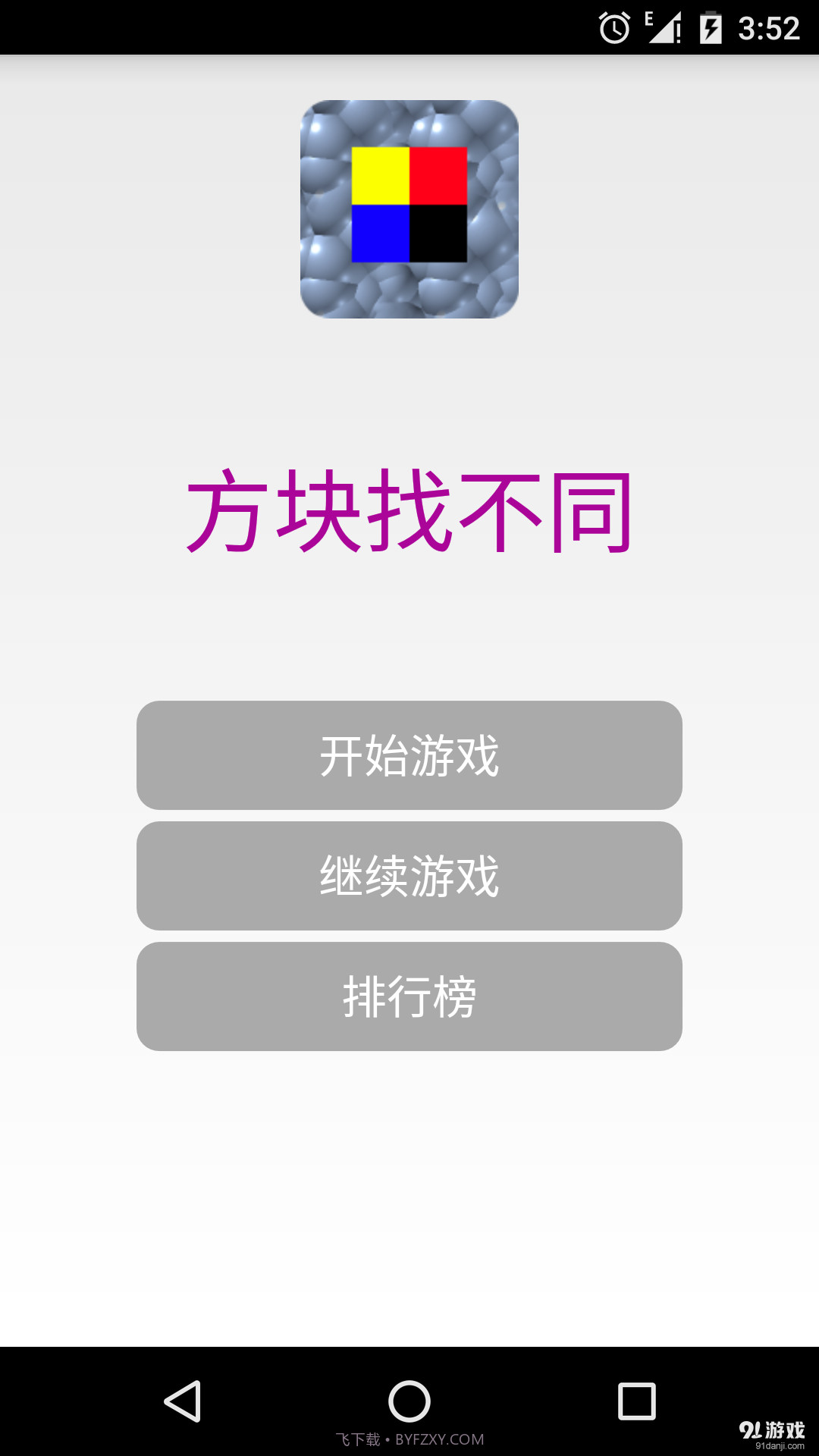Click the 方块找不同 game title

[x=409, y=508]
